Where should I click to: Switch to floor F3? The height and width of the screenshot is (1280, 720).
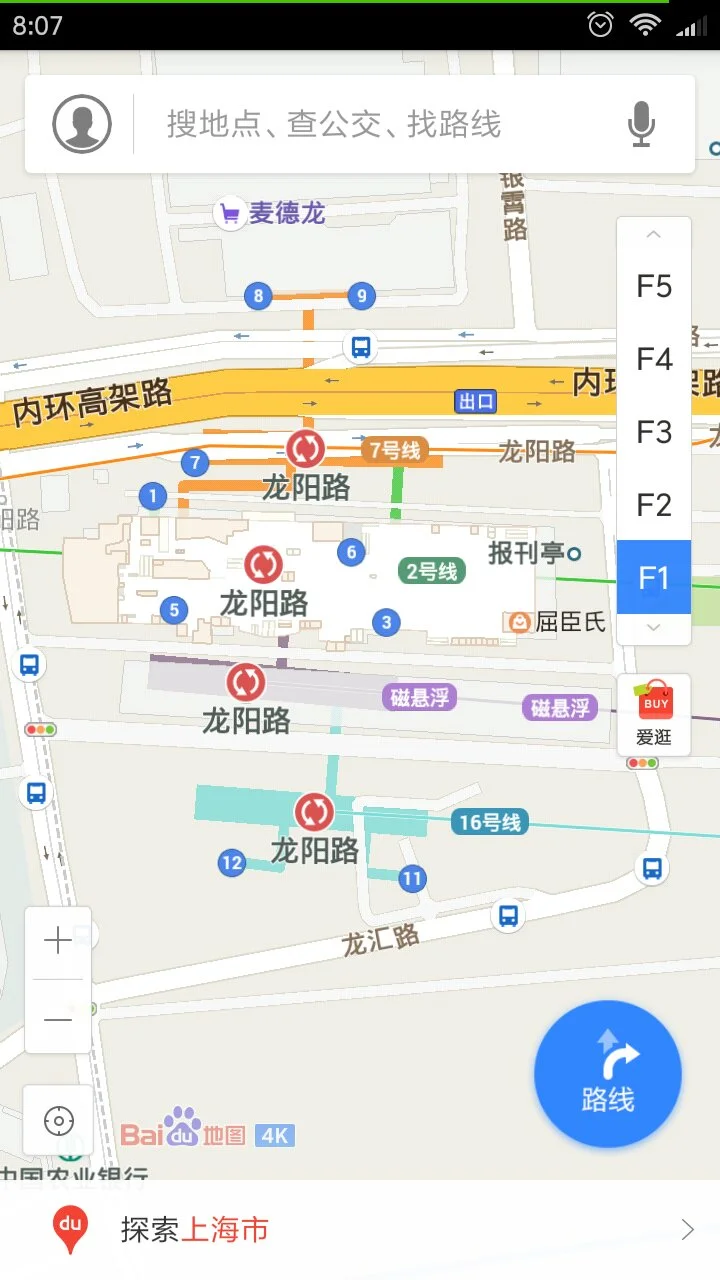(x=653, y=432)
